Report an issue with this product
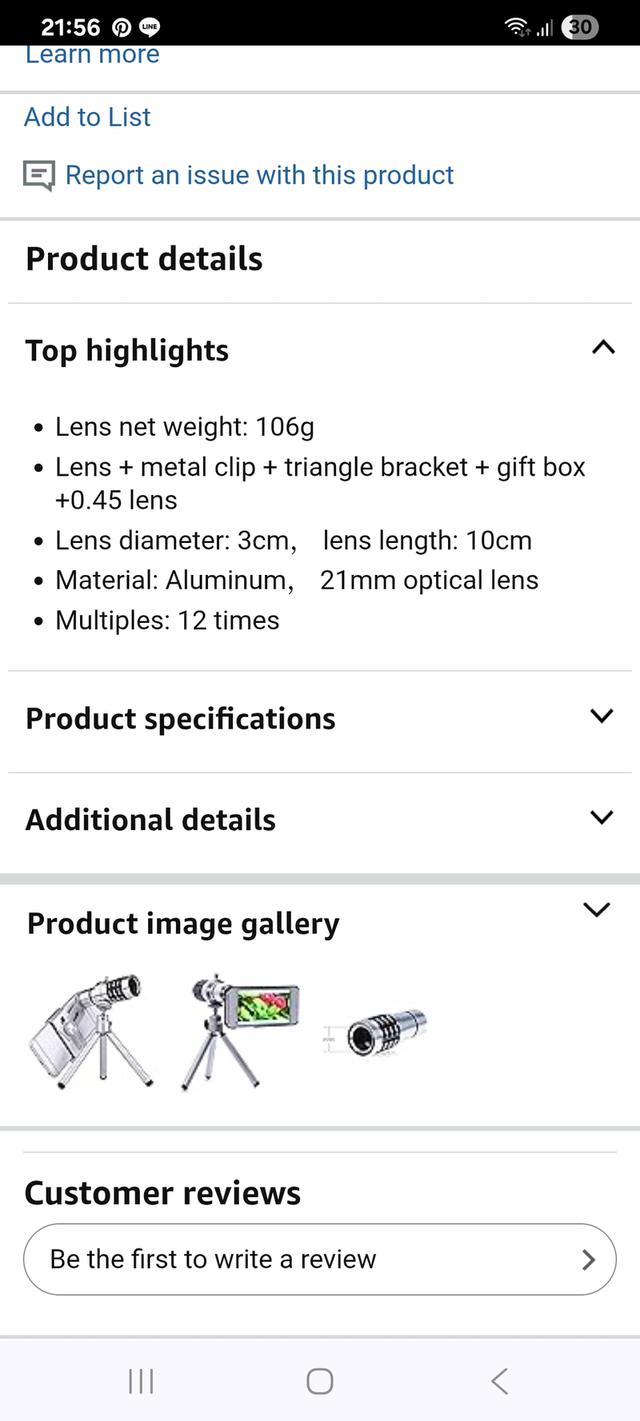 [259, 175]
